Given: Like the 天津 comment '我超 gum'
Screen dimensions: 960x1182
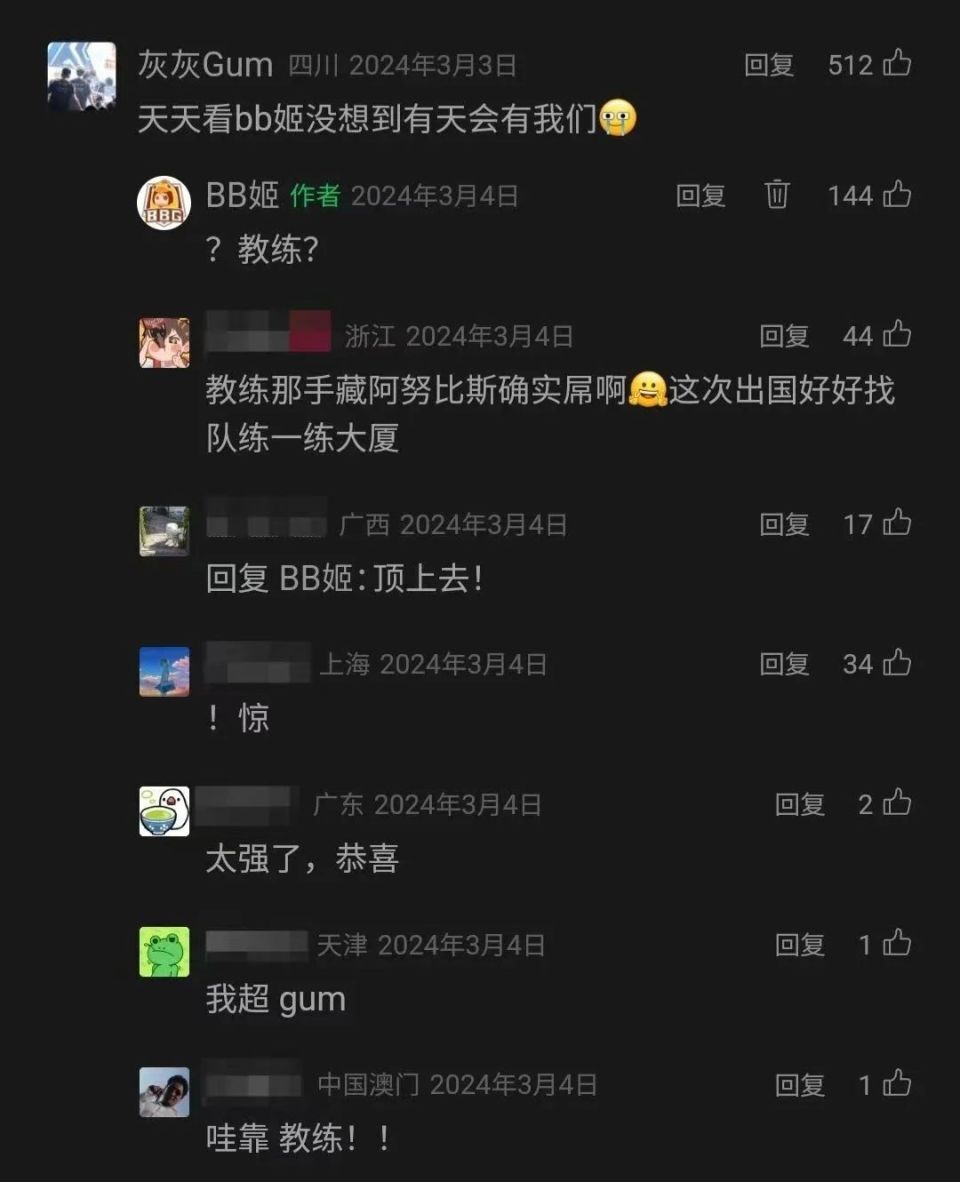Looking at the screenshot, I should (x=896, y=942).
